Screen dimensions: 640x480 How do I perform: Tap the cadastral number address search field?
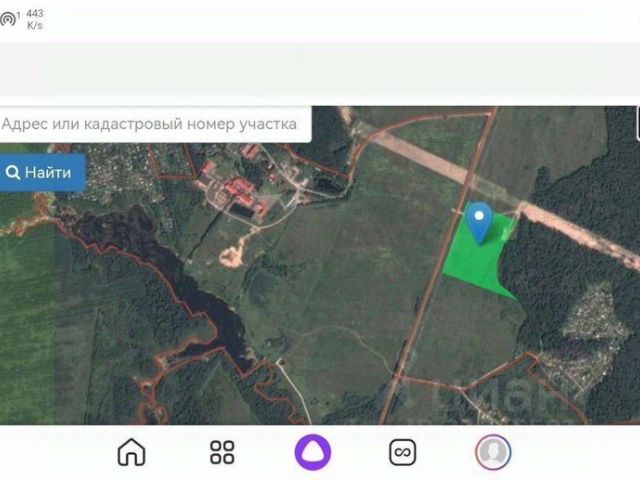[150, 125]
